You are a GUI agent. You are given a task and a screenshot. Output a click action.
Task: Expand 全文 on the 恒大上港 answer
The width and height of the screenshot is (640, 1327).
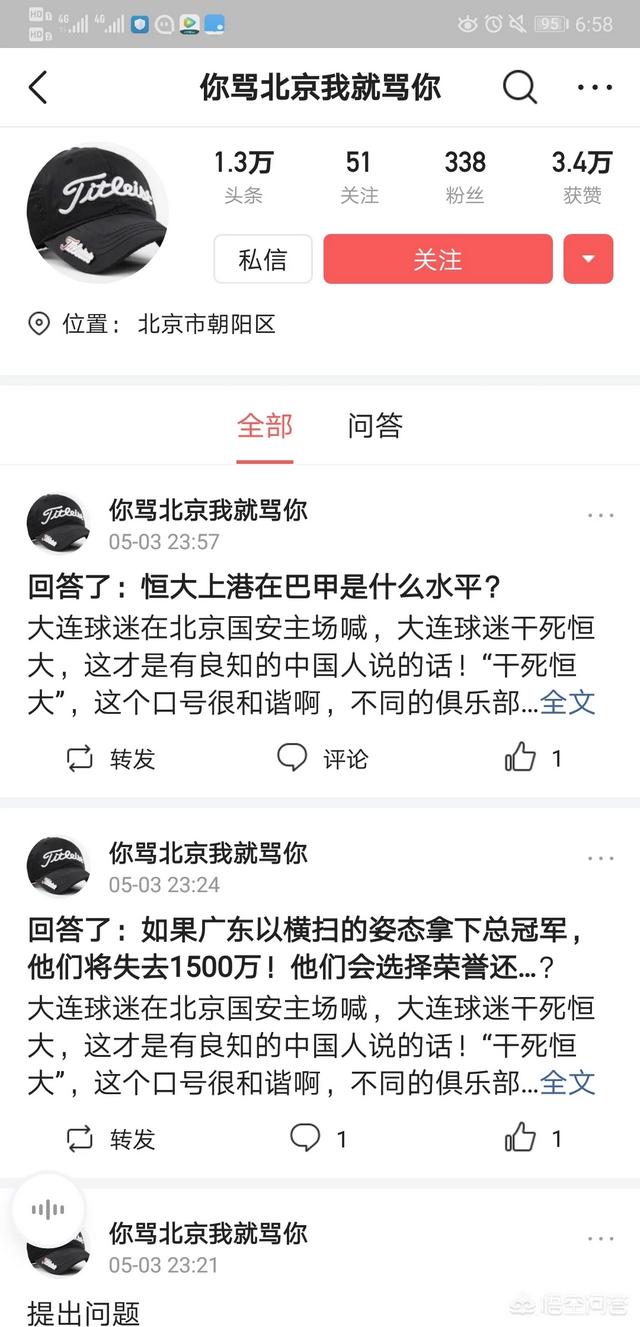(x=568, y=702)
